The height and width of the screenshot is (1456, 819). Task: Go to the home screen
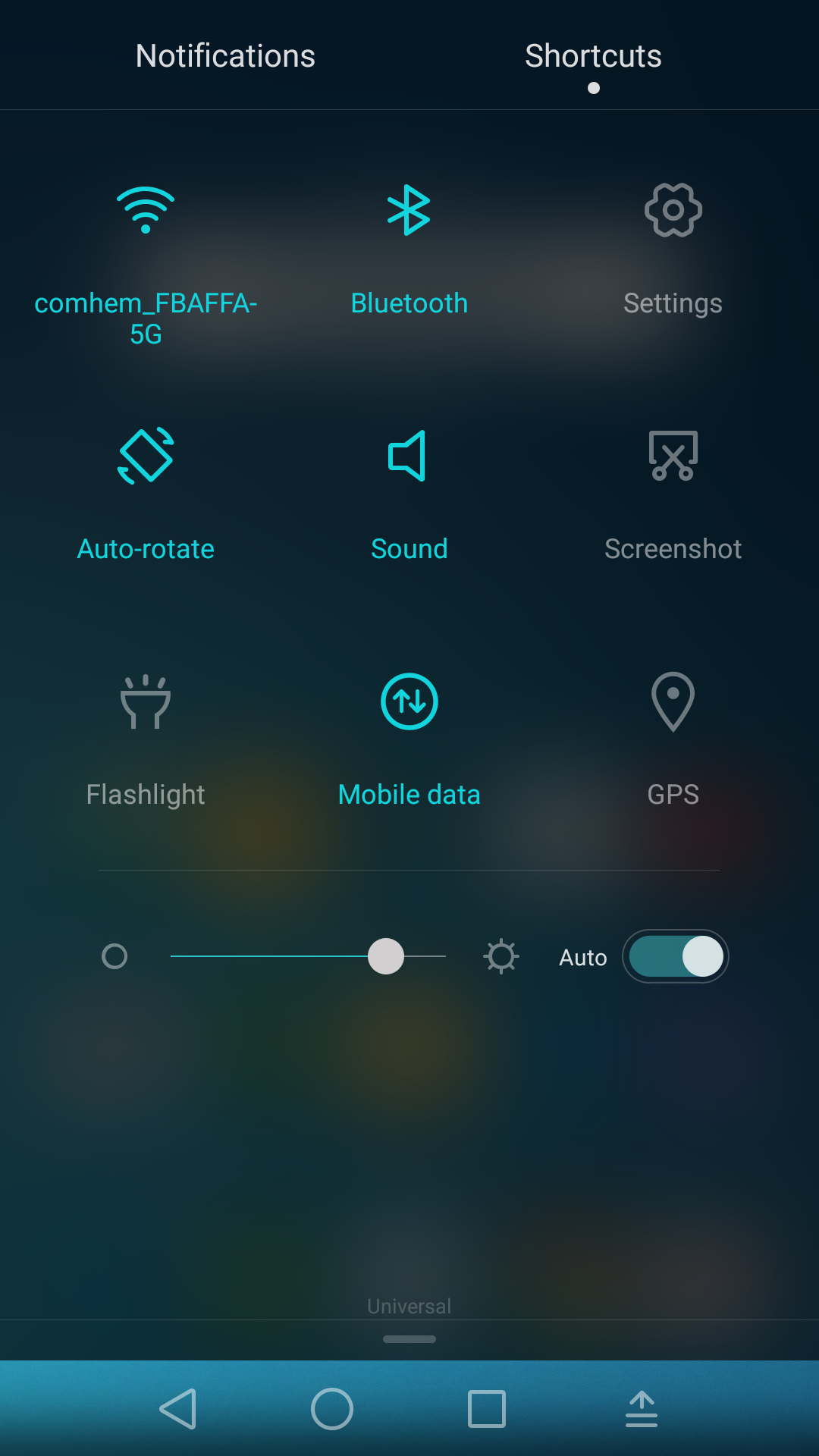332,1409
